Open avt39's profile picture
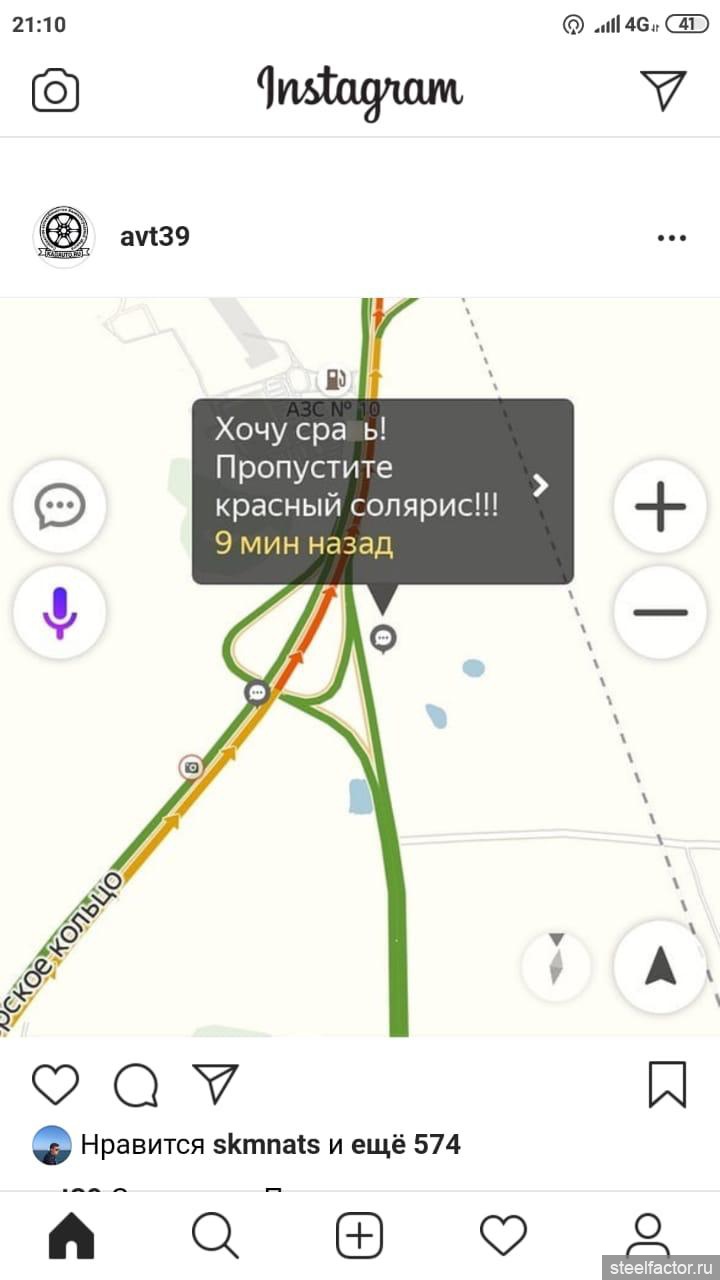 tap(64, 237)
